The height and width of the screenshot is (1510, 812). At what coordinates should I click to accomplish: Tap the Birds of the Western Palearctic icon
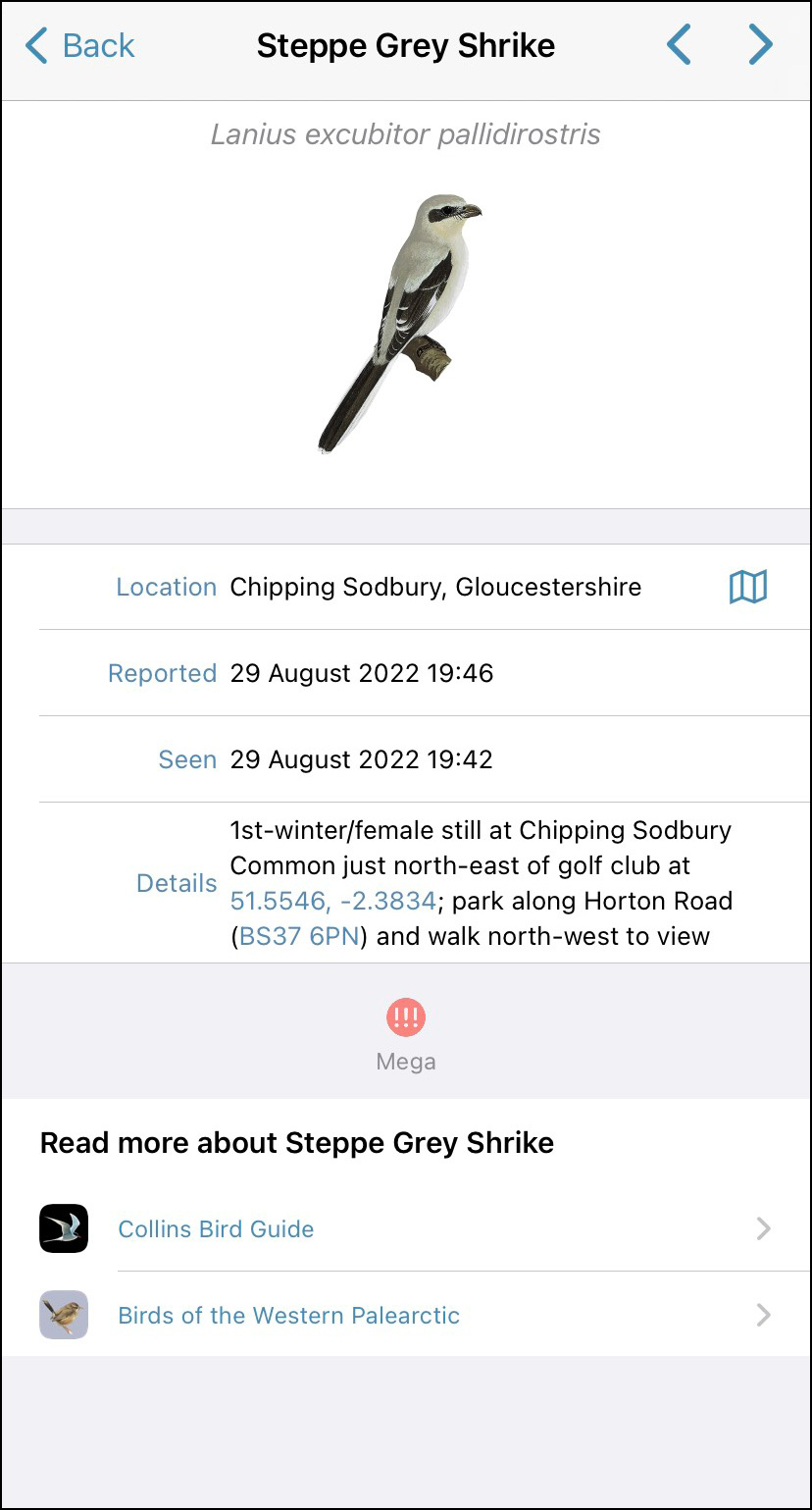63,1315
